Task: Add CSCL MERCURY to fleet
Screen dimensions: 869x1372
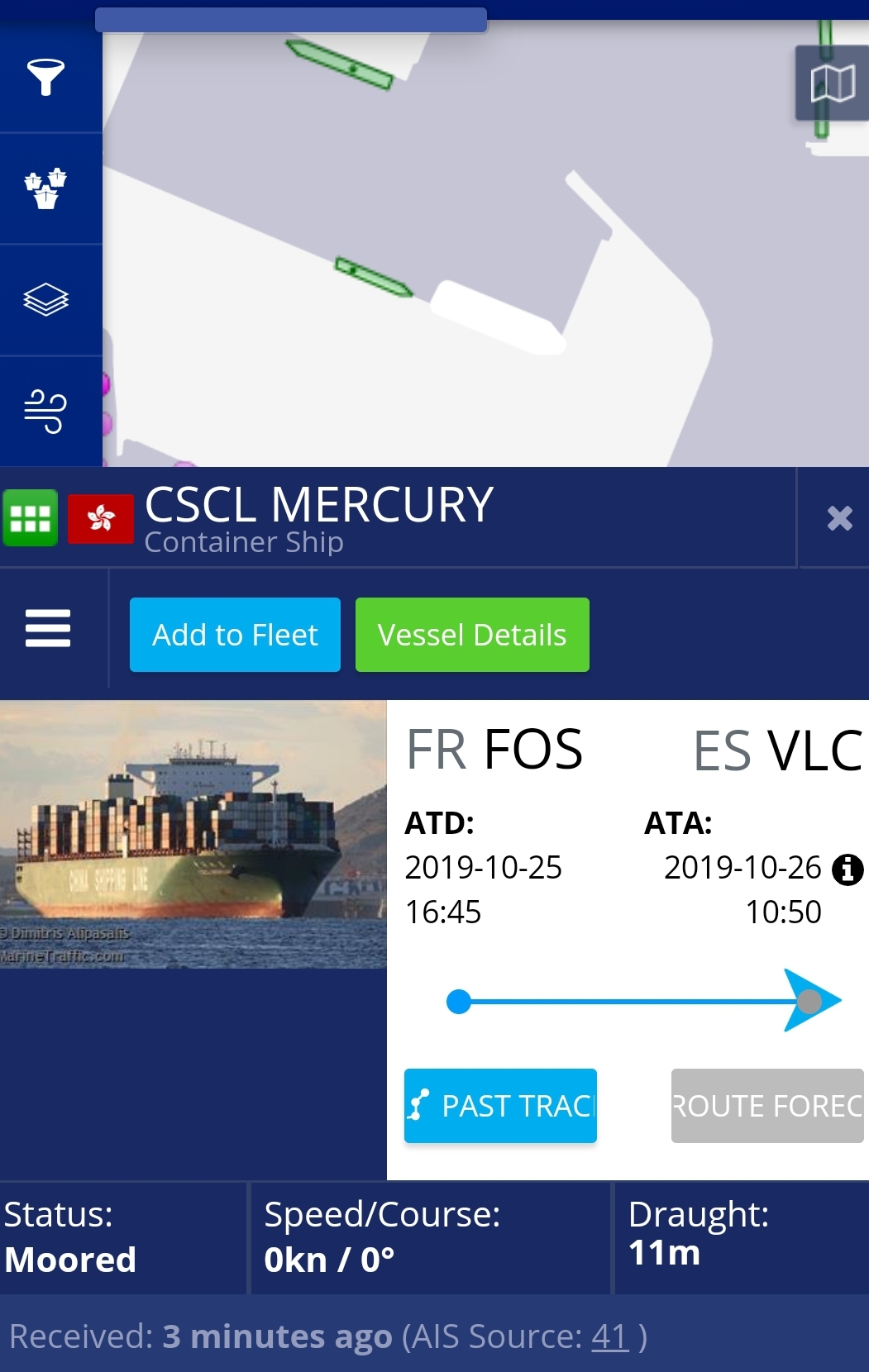Action: click(x=235, y=635)
